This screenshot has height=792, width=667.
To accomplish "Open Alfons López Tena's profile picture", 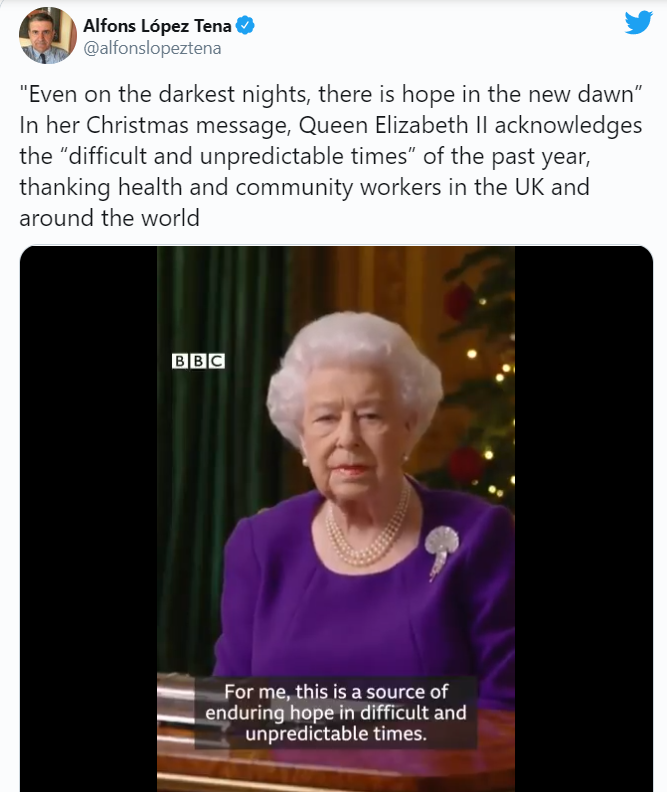I will tap(48, 36).
